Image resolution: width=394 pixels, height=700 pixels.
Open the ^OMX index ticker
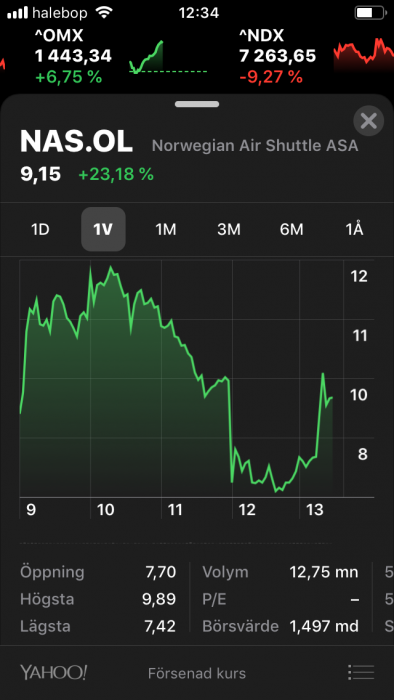click(120, 56)
